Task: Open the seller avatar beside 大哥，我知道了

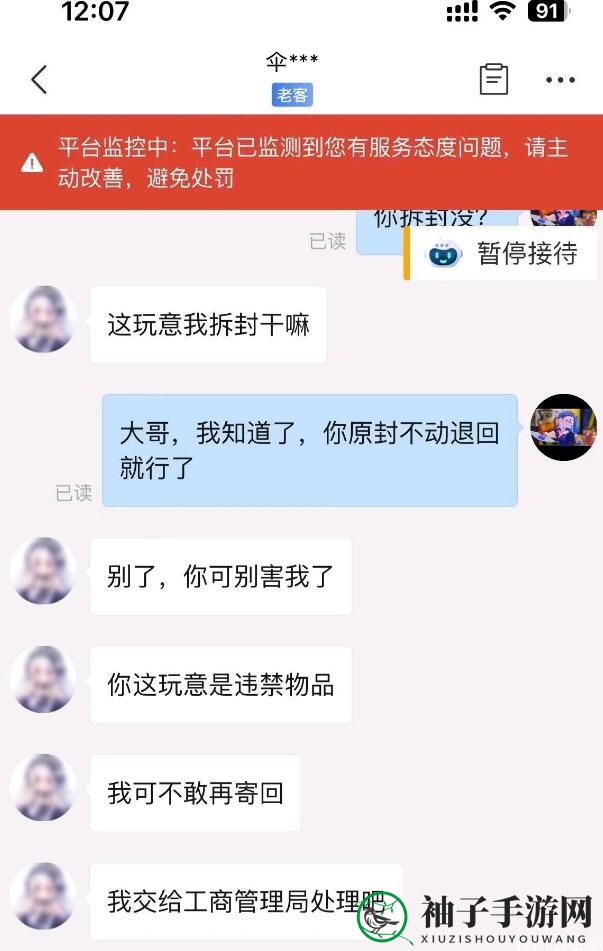Action: 563,427
